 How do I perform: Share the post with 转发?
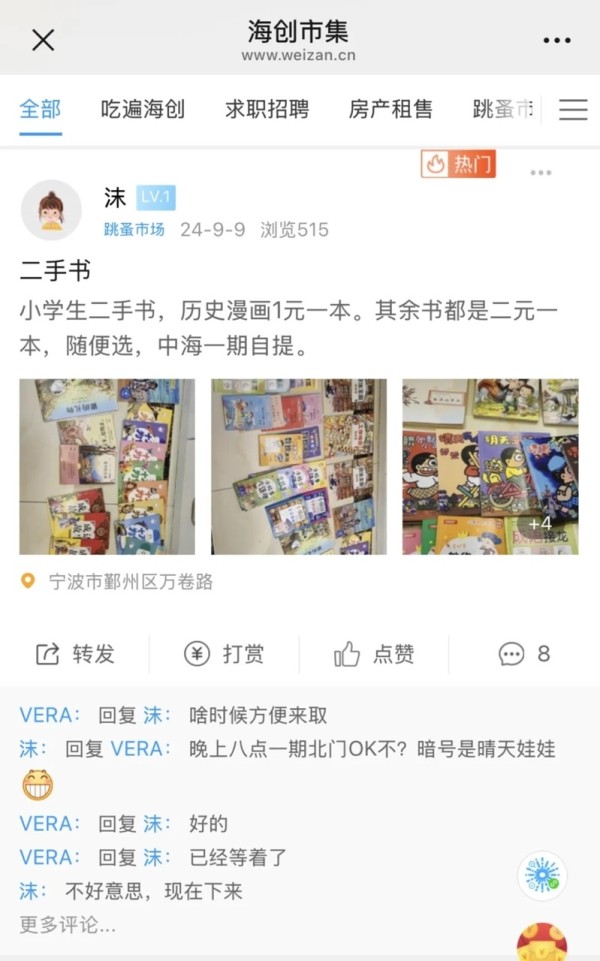tap(75, 654)
